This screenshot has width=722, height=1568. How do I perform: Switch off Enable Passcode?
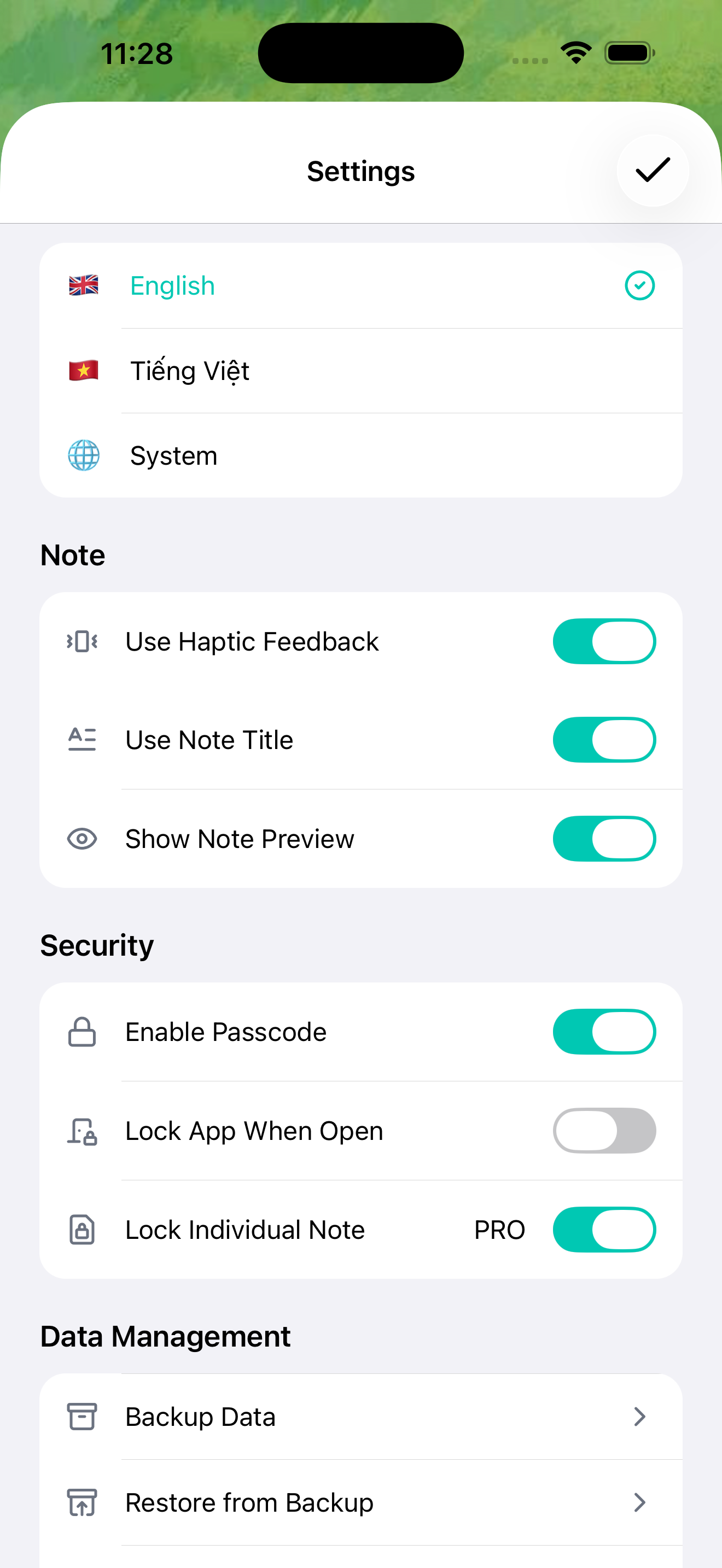(x=603, y=1032)
